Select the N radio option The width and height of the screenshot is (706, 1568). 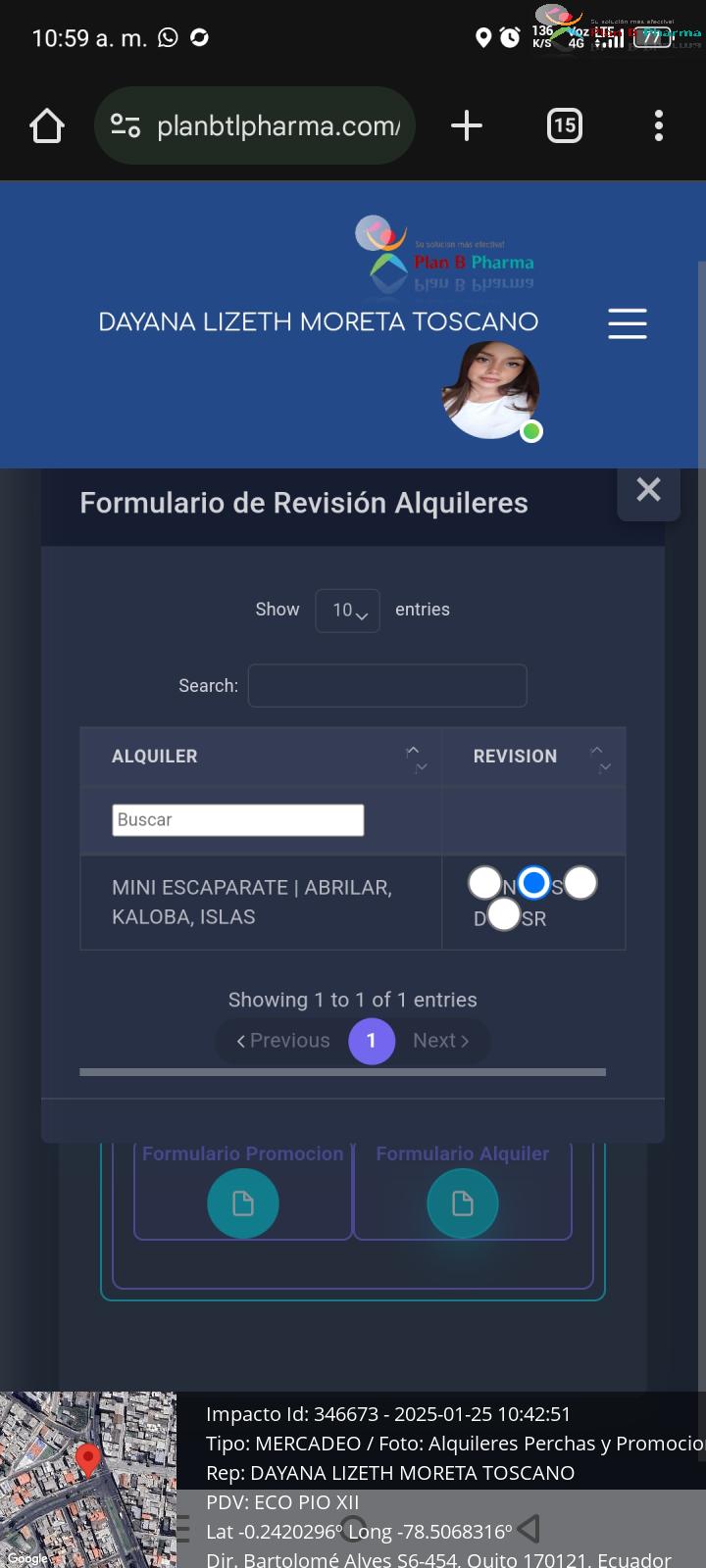tap(484, 883)
